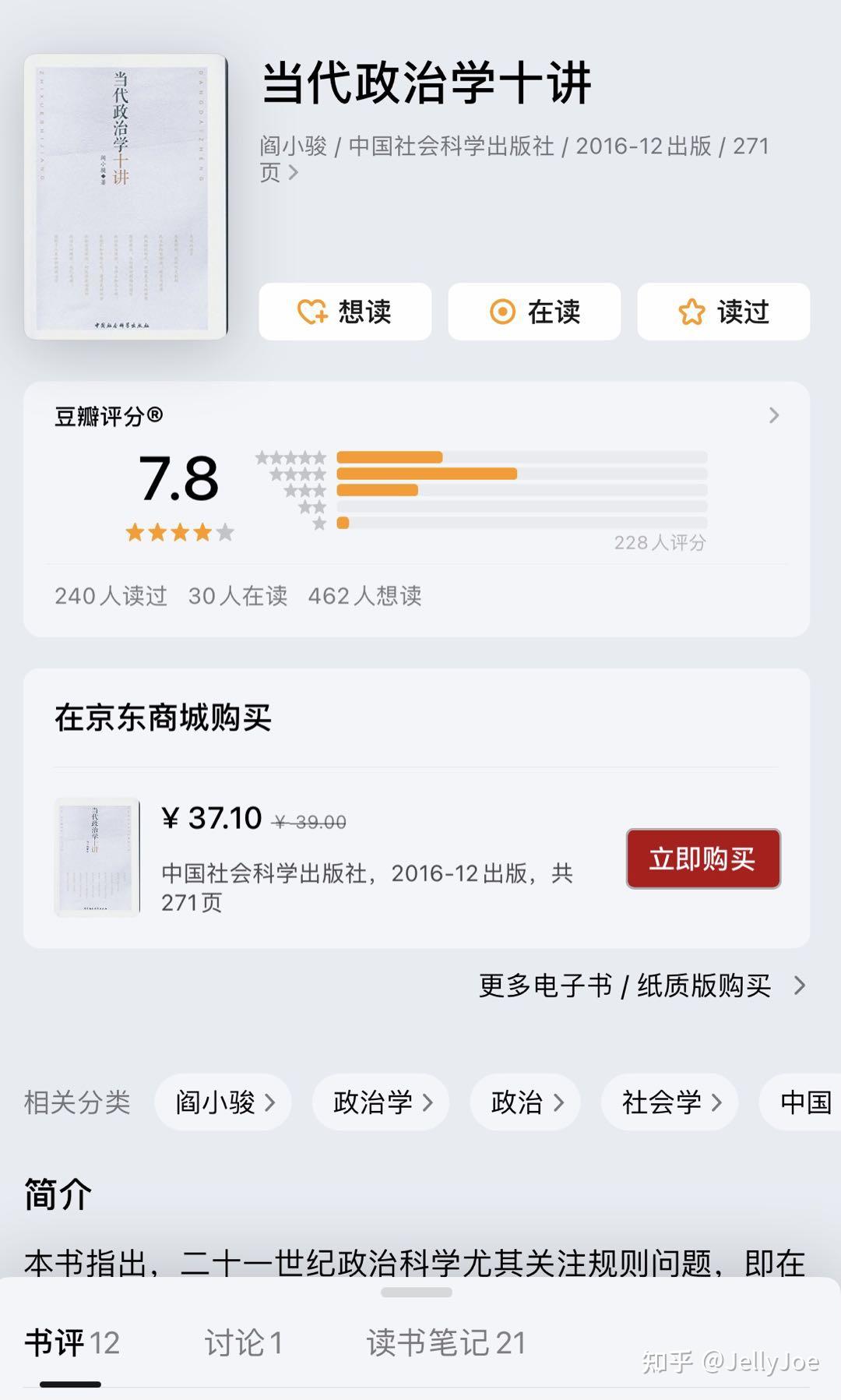Viewport: 841px width, 1400px height.
Task: Switch to the 讨论 tab
Action: tap(245, 1342)
